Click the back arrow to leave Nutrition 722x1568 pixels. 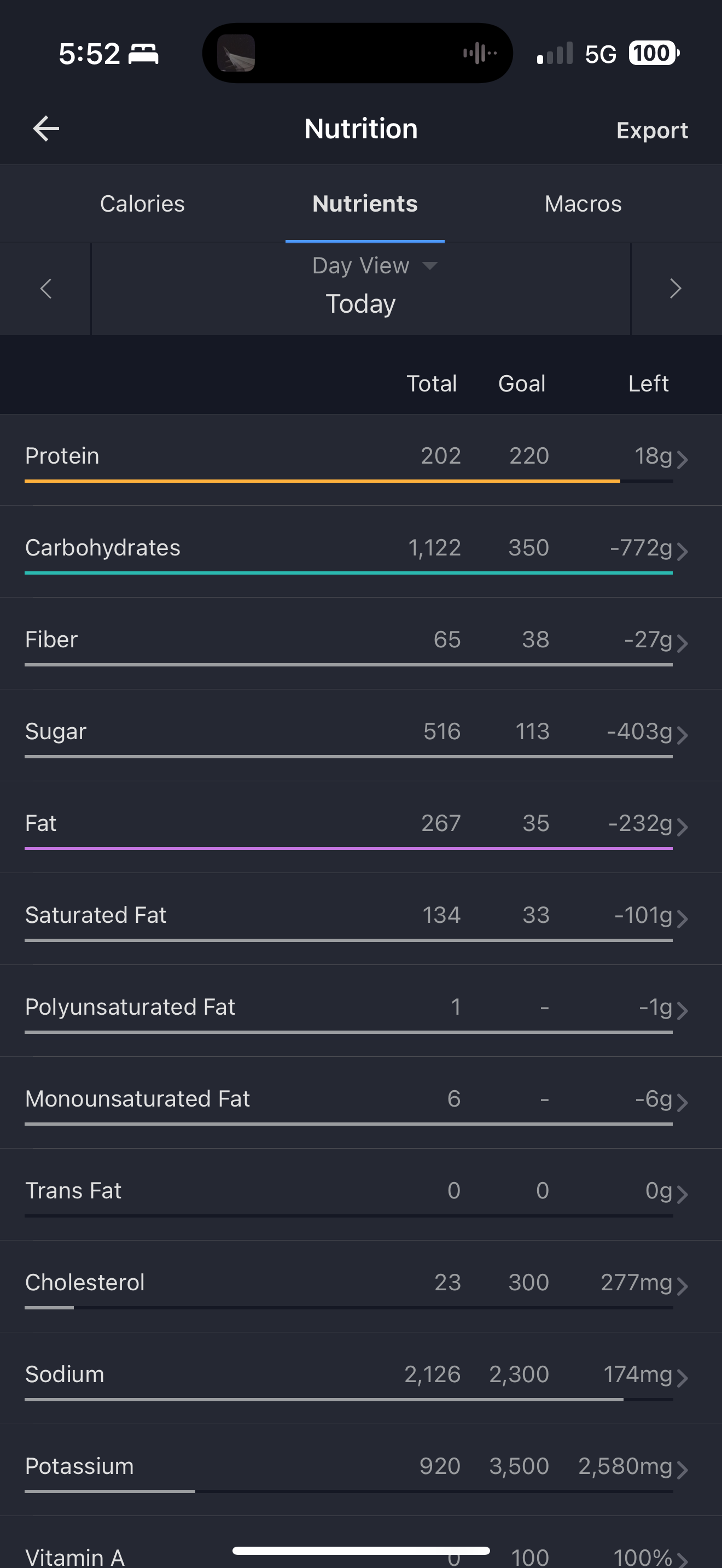coord(45,128)
